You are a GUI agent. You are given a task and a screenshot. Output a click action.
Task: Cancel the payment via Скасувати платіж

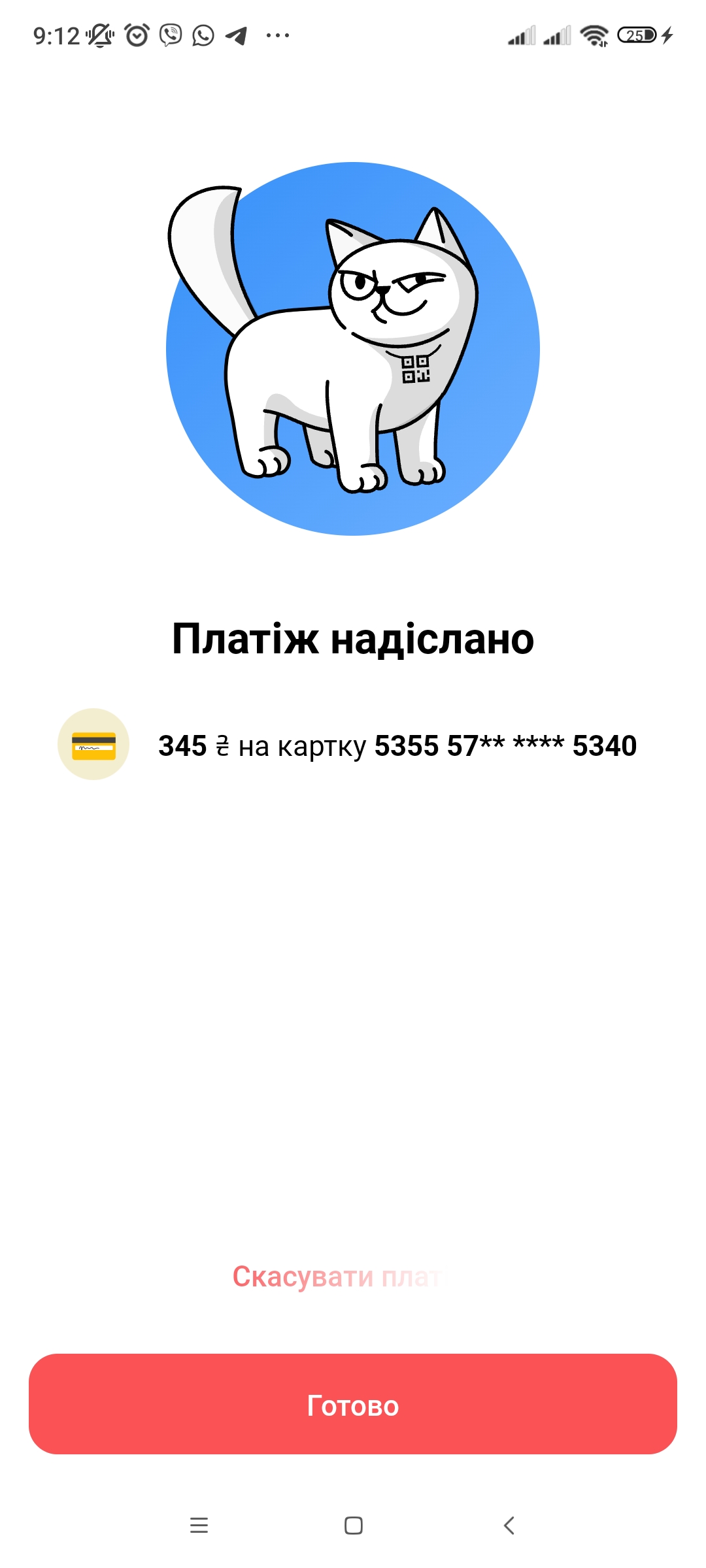(337, 1277)
